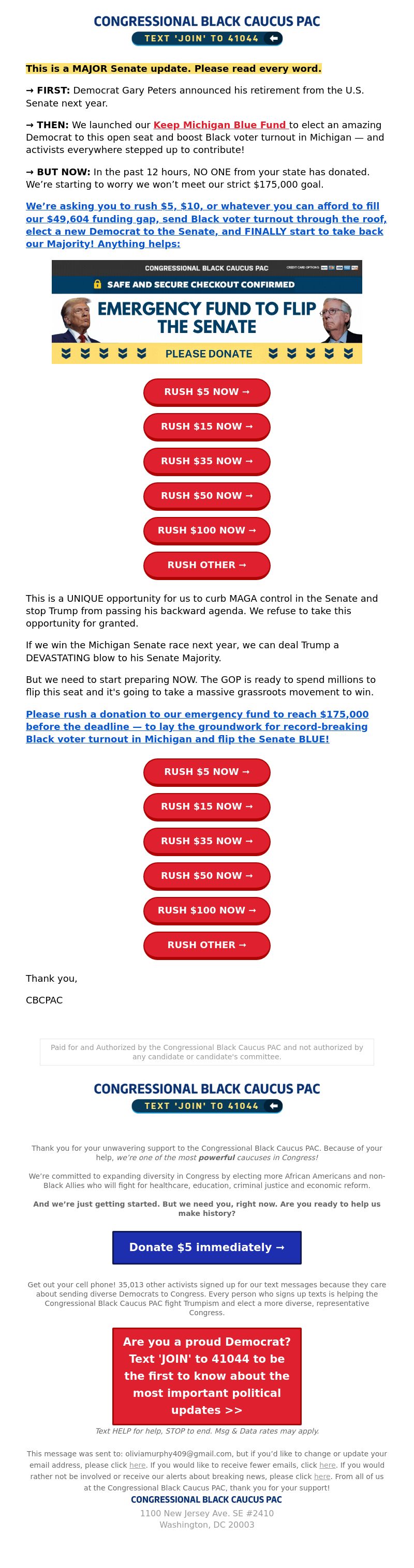414x1568 pixels.
Task: Open the red Are you a proud Democrat button
Action: pyautogui.click(x=206, y=1376)
